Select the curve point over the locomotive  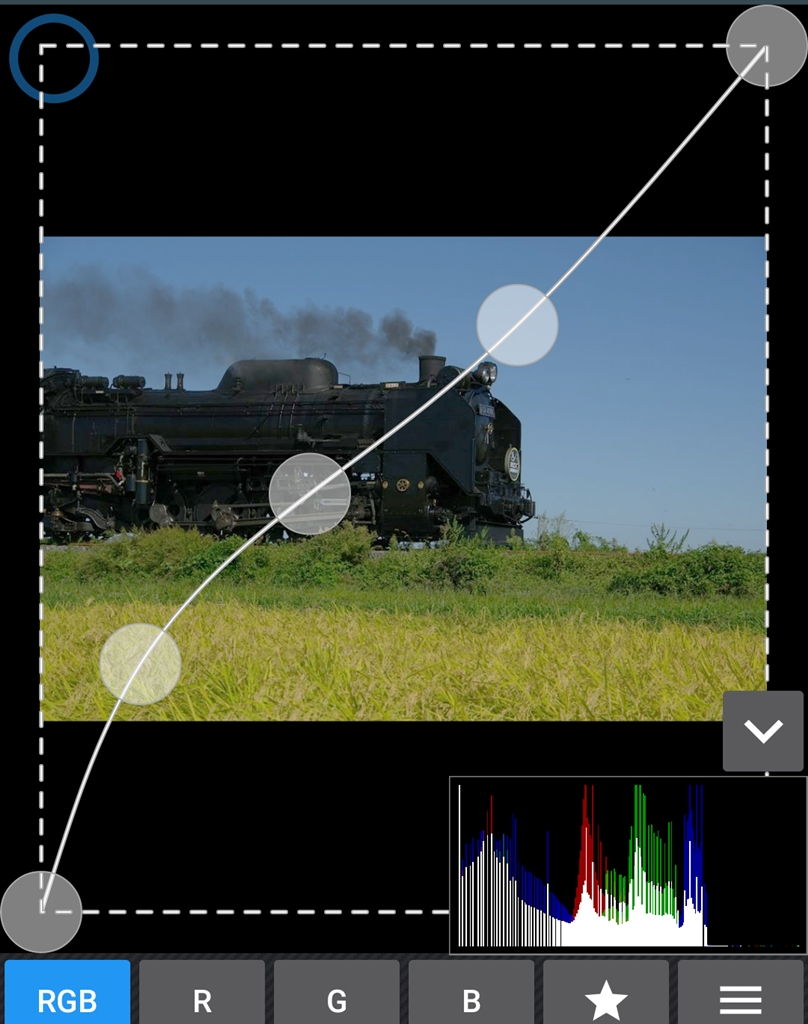pyautogui.click(x=310, y=494)
